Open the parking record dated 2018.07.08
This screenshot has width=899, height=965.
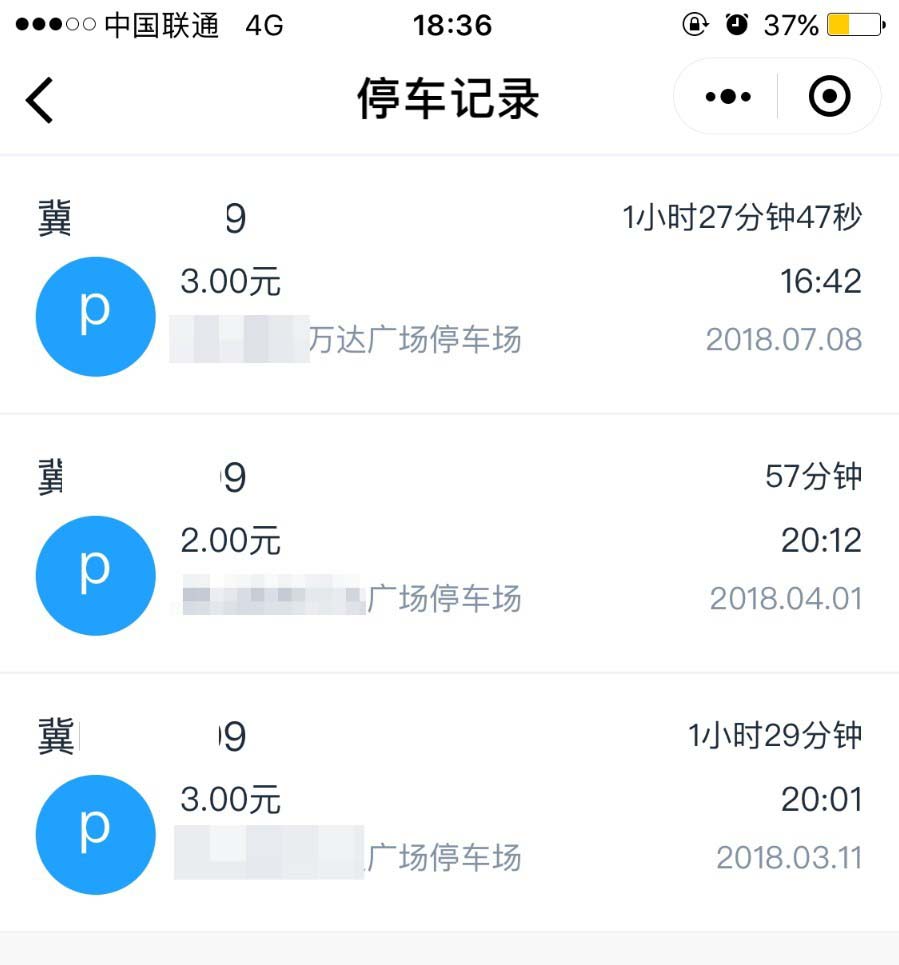tap(449, 285)
